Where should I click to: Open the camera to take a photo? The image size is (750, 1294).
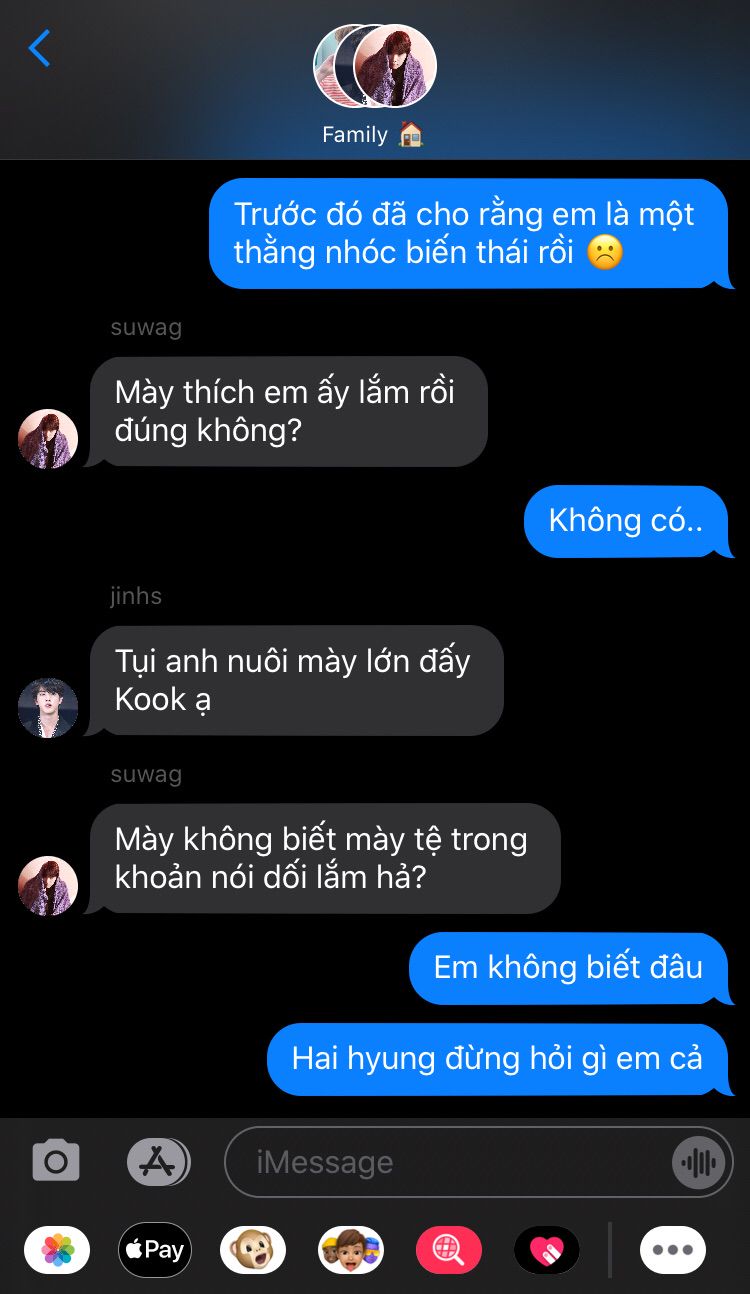(x=56, y=1161)
